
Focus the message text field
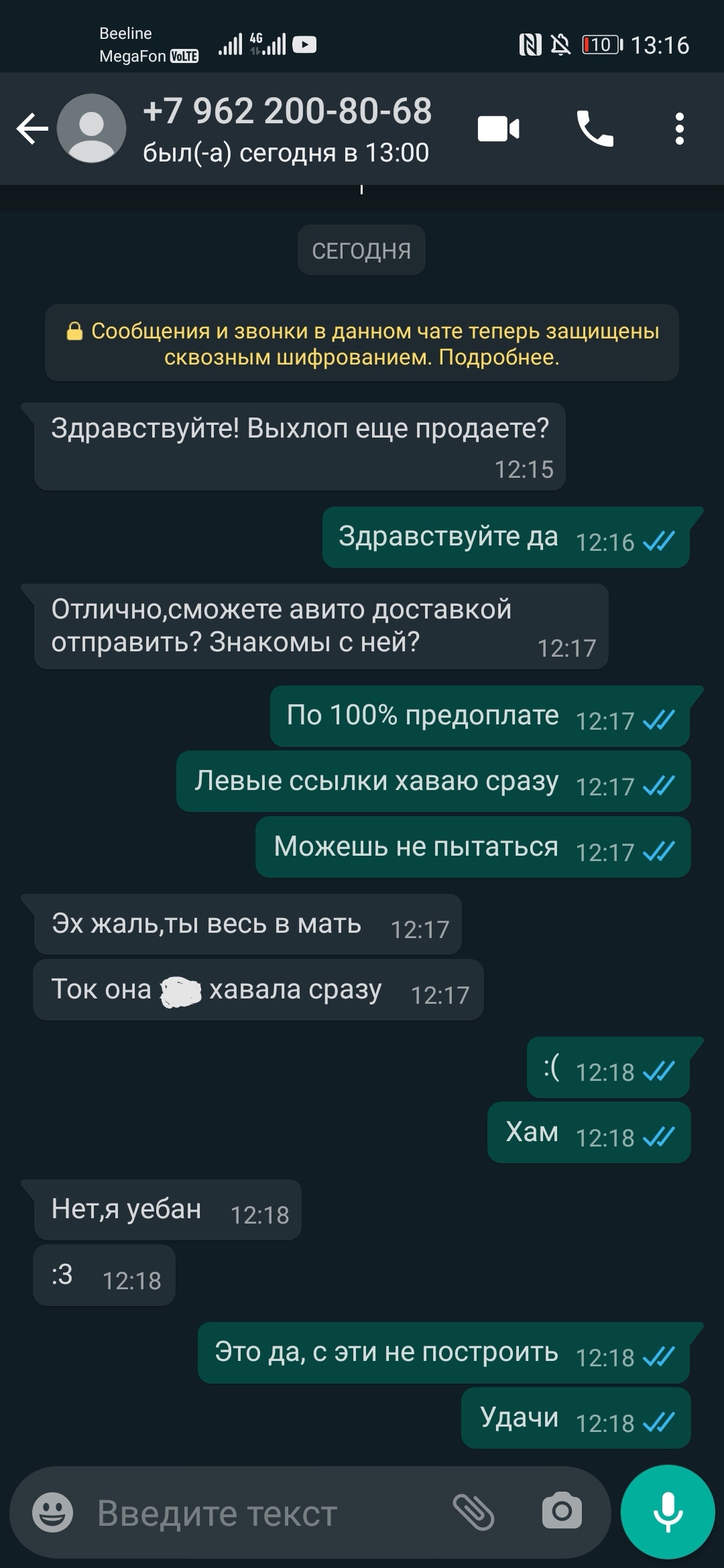[255, 1513]
